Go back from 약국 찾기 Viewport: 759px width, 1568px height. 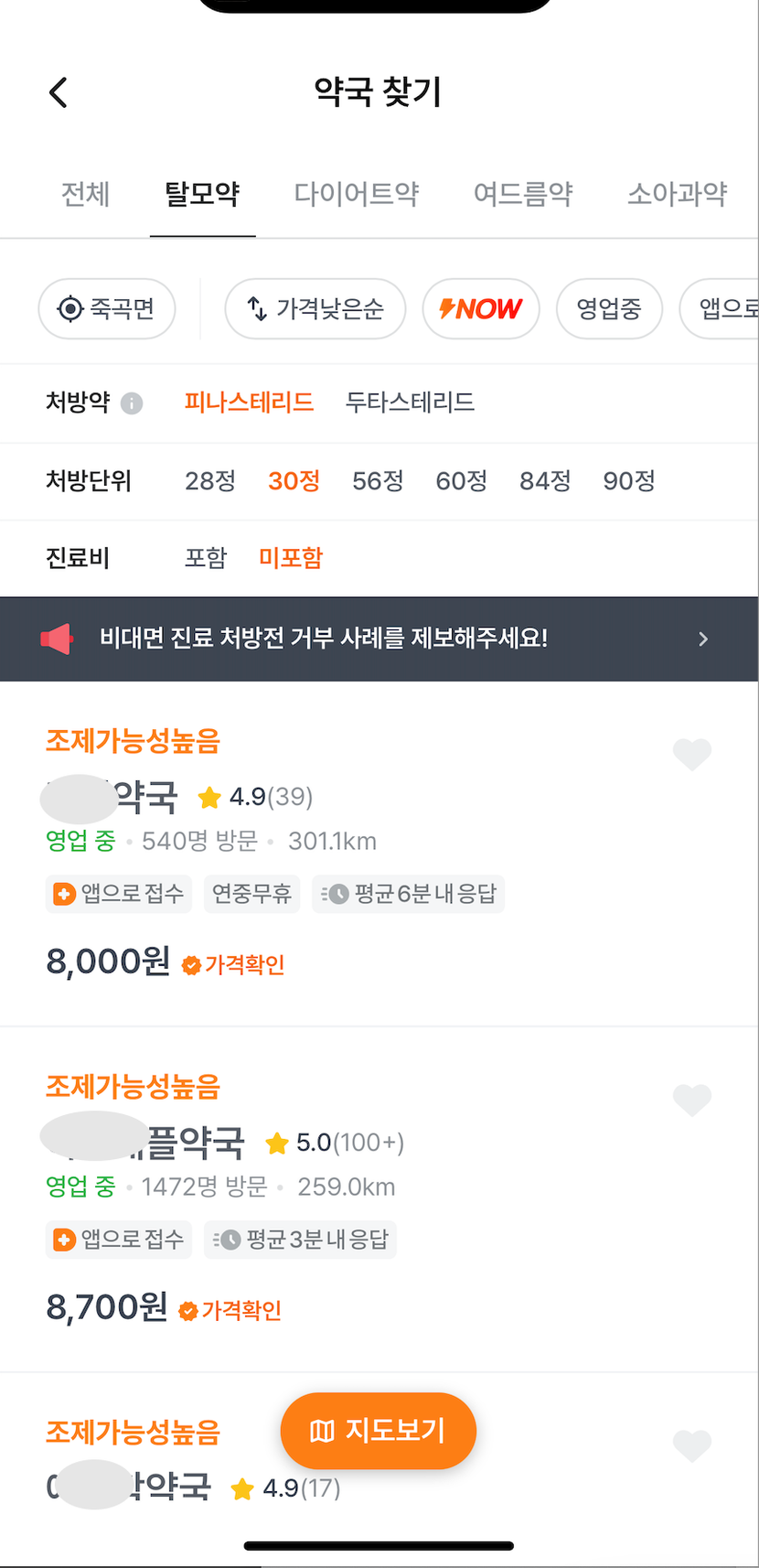coord(59,92)
